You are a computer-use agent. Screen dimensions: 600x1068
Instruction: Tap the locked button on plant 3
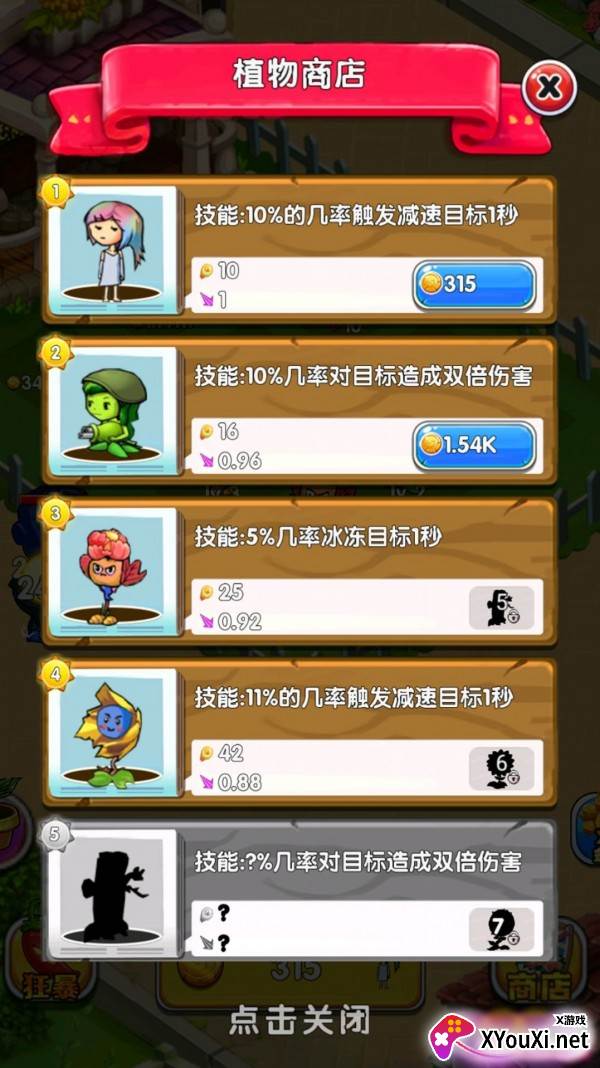[501, 607]
